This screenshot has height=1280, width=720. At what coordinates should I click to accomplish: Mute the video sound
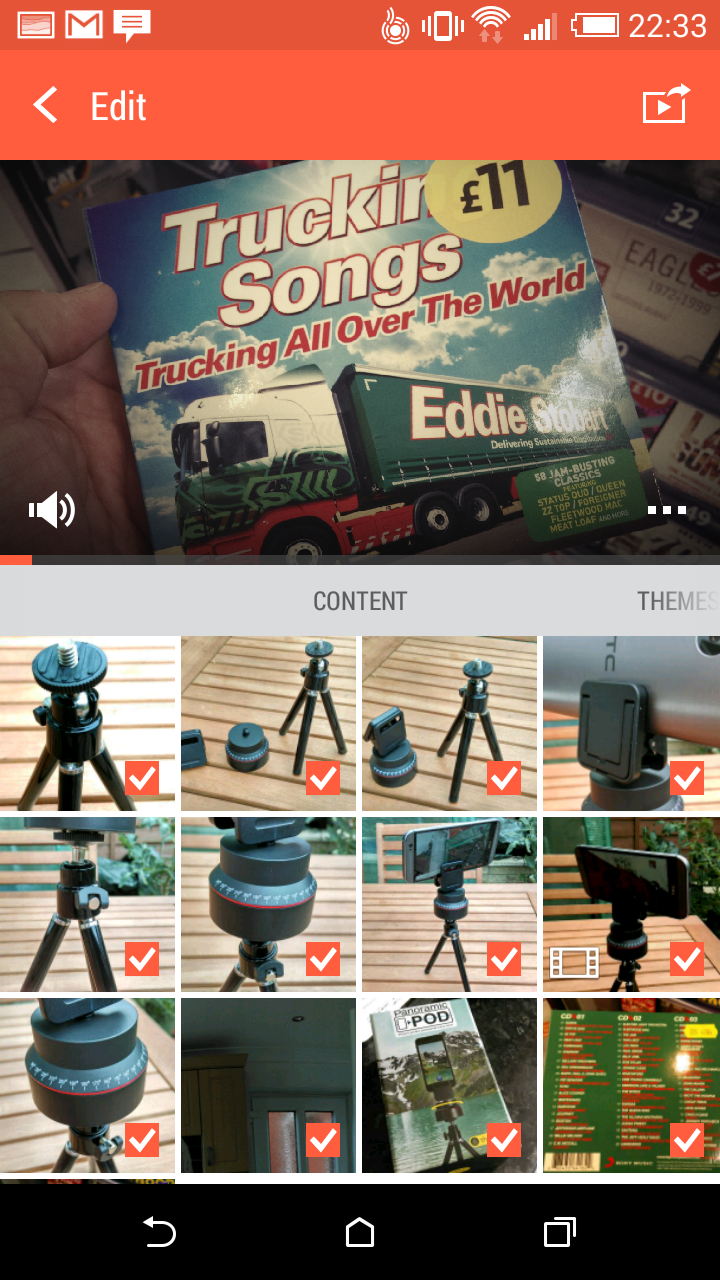pyautogui.click(x=52, y=510)
